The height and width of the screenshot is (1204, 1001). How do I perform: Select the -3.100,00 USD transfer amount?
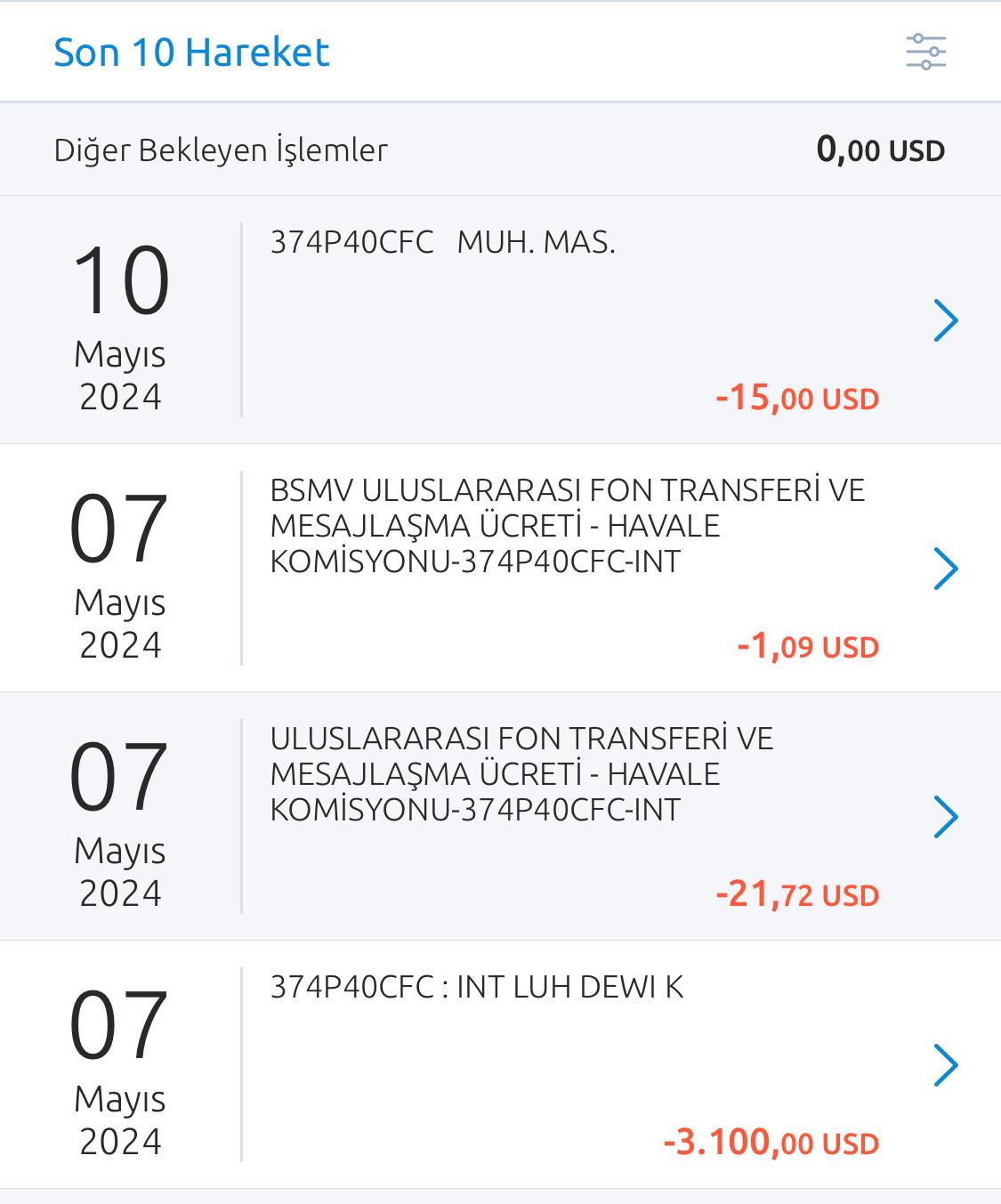point(771,1142)
